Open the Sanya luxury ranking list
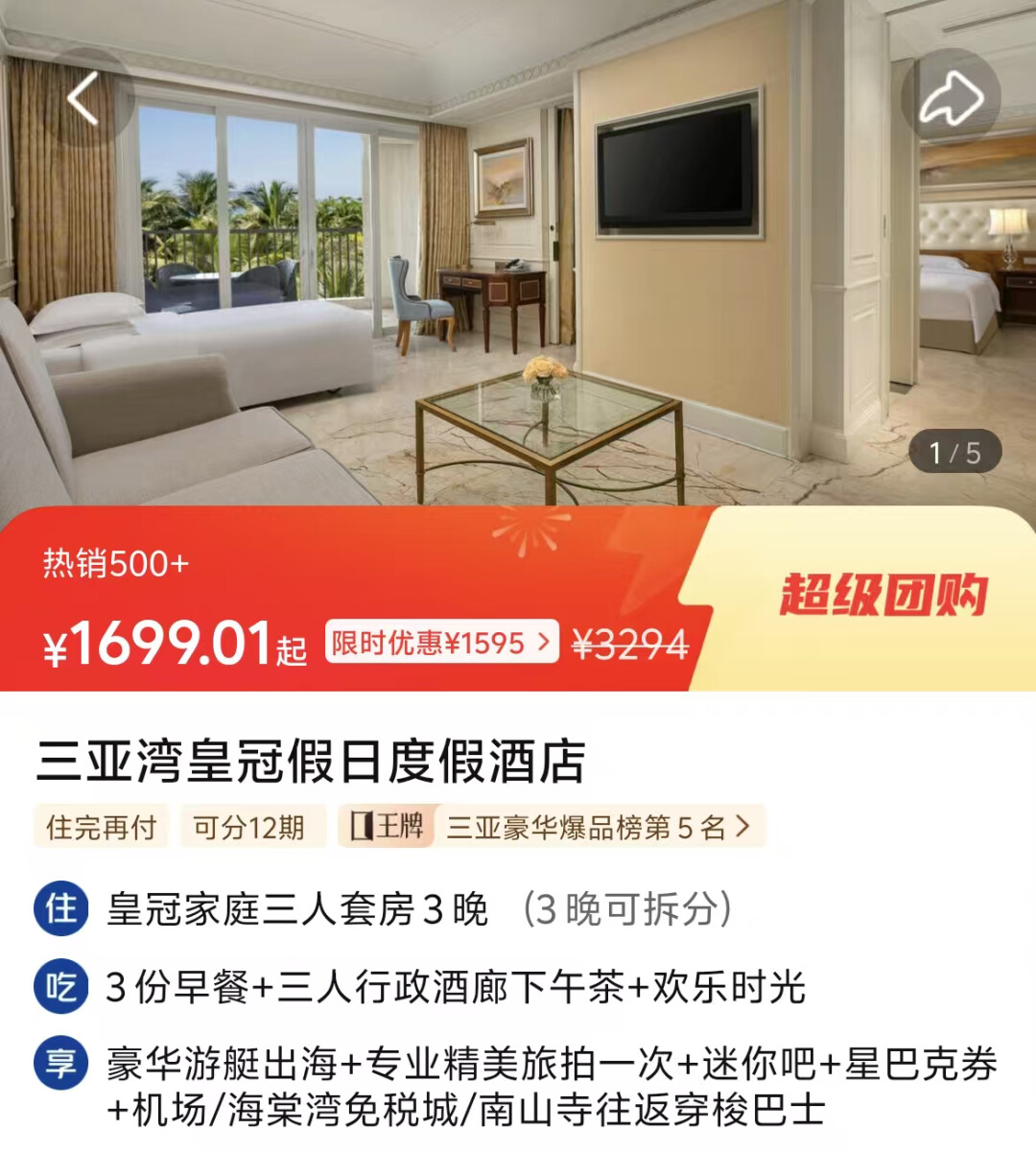Screen dimensions: 1036x1152 (596, 827)
